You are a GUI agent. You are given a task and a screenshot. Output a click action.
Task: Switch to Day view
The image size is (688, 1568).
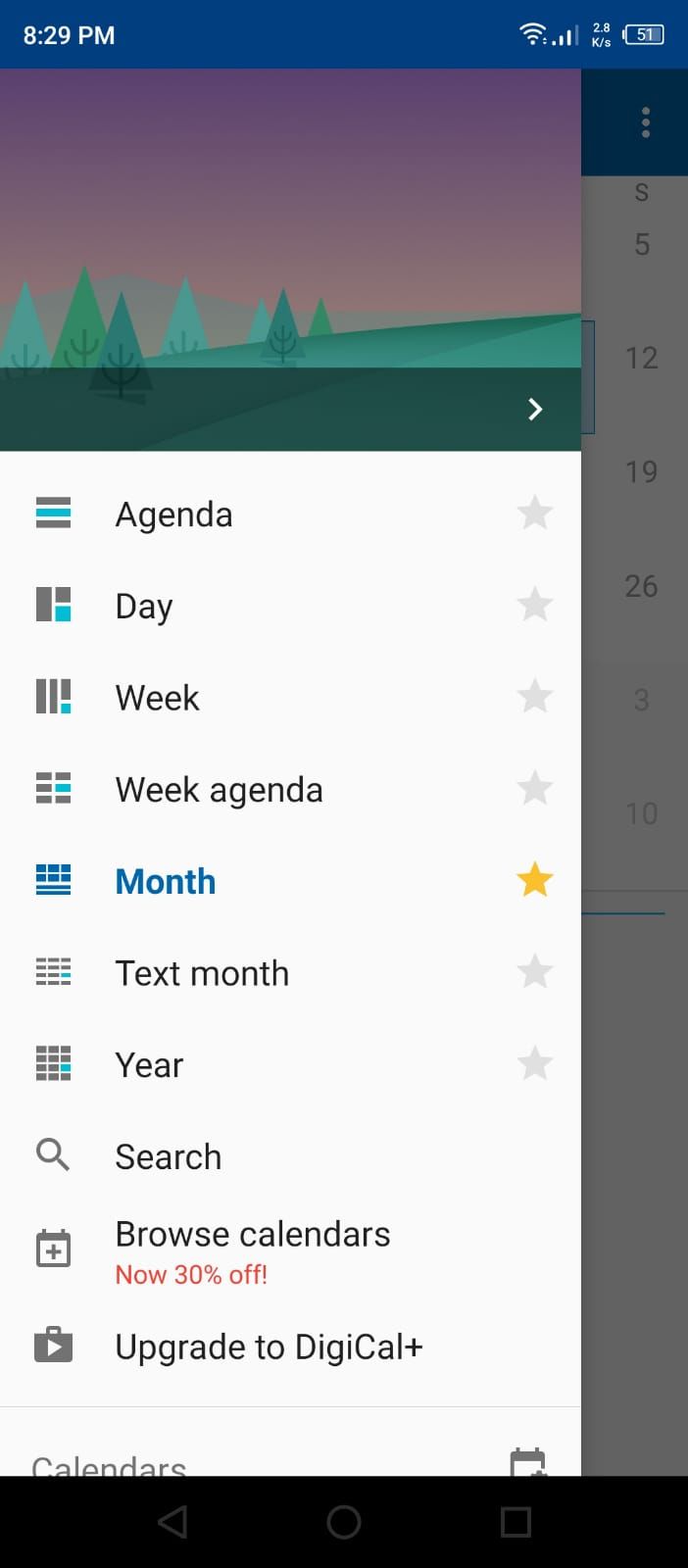290,606
